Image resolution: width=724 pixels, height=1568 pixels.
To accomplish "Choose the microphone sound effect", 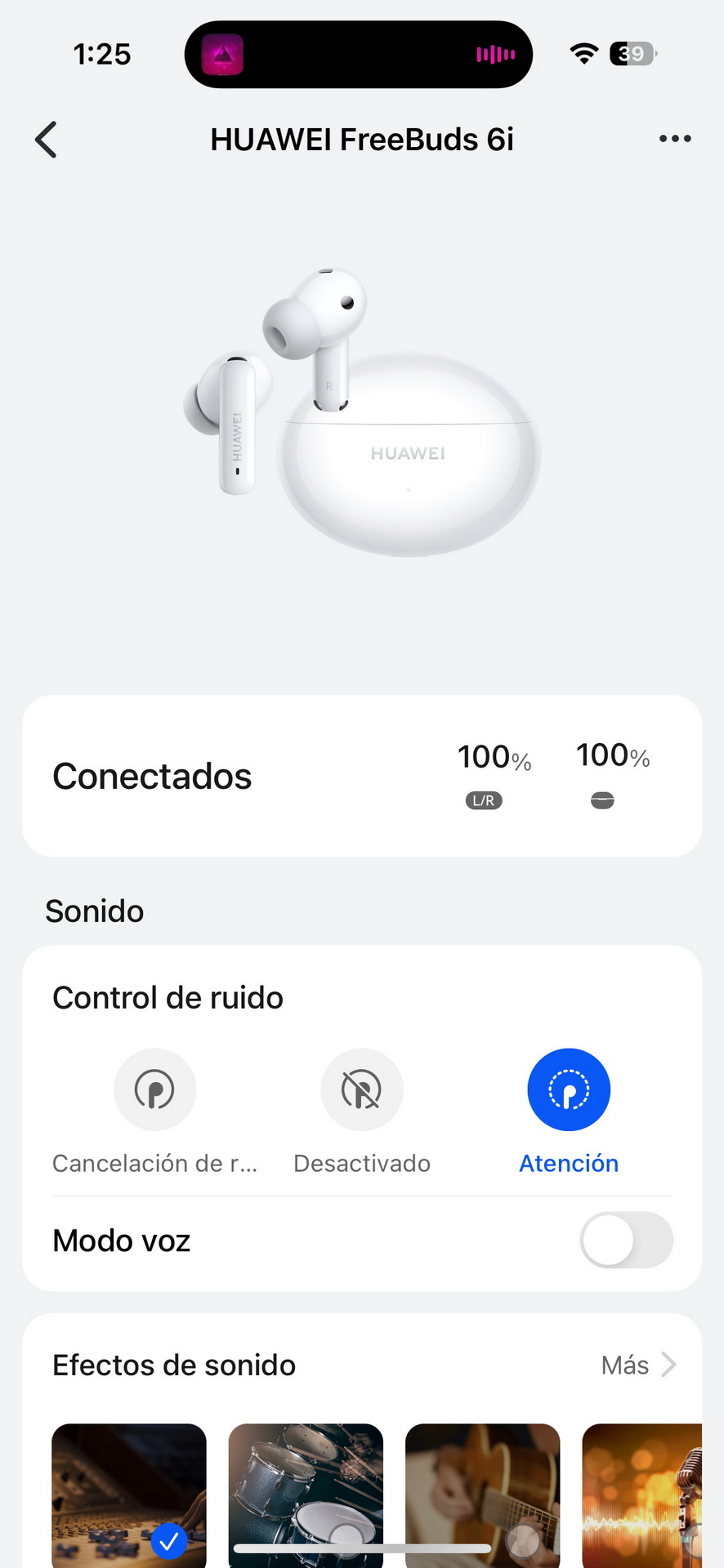I will pos(642,1495).
